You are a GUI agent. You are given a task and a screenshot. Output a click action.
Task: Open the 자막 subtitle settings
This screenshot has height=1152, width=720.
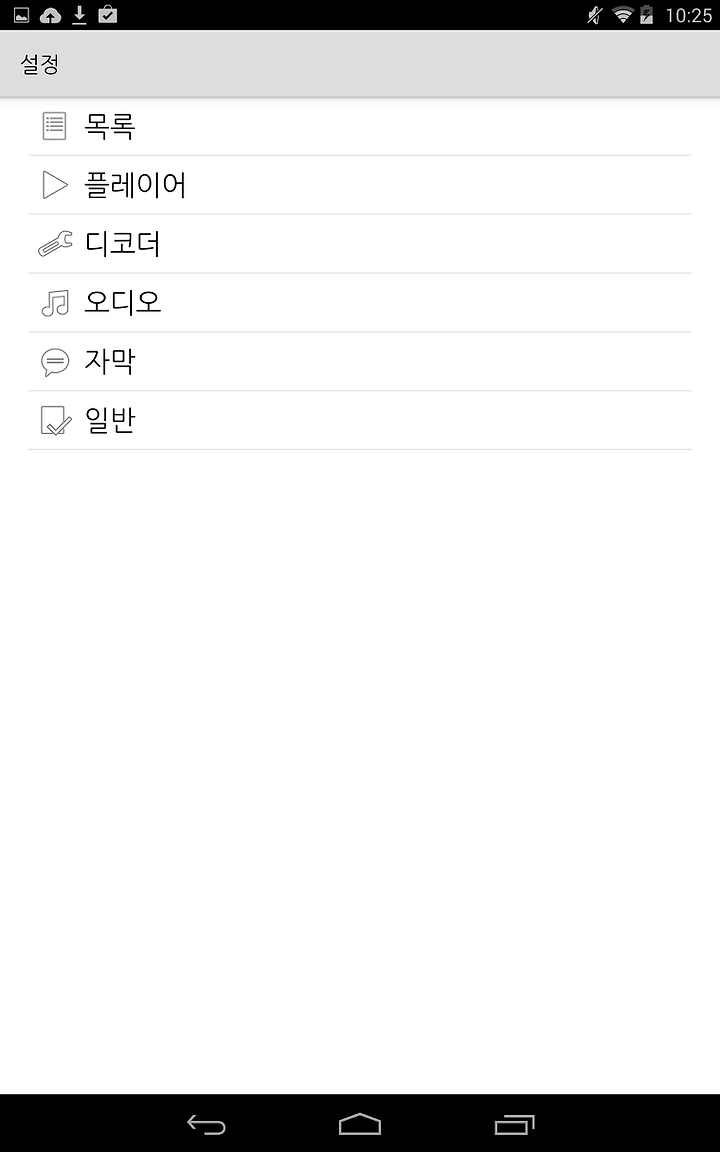(360, 361)
